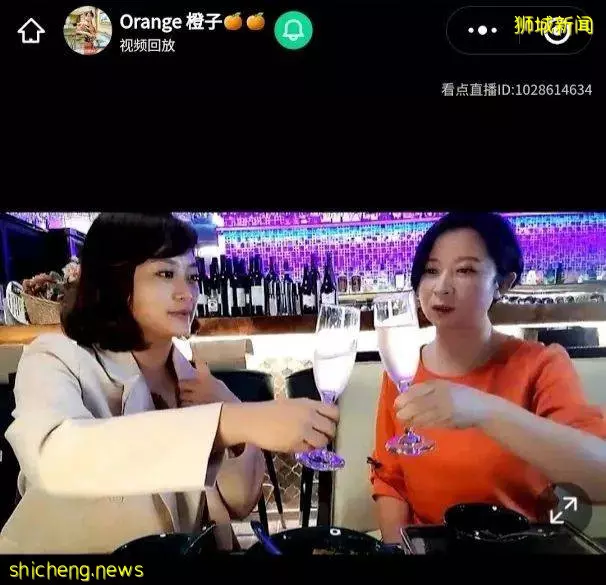The width and height of the screenshot is (606, 585).
Task: Go to the home page icon
Action: (31, 31)
